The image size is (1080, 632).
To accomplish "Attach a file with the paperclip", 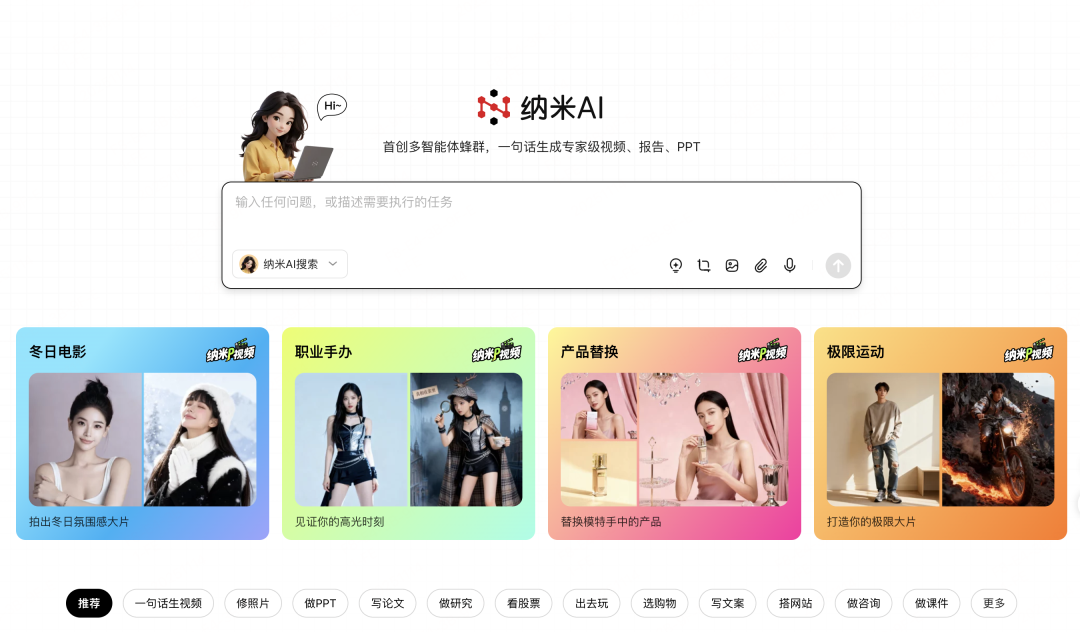I will [x=761, y=265].
